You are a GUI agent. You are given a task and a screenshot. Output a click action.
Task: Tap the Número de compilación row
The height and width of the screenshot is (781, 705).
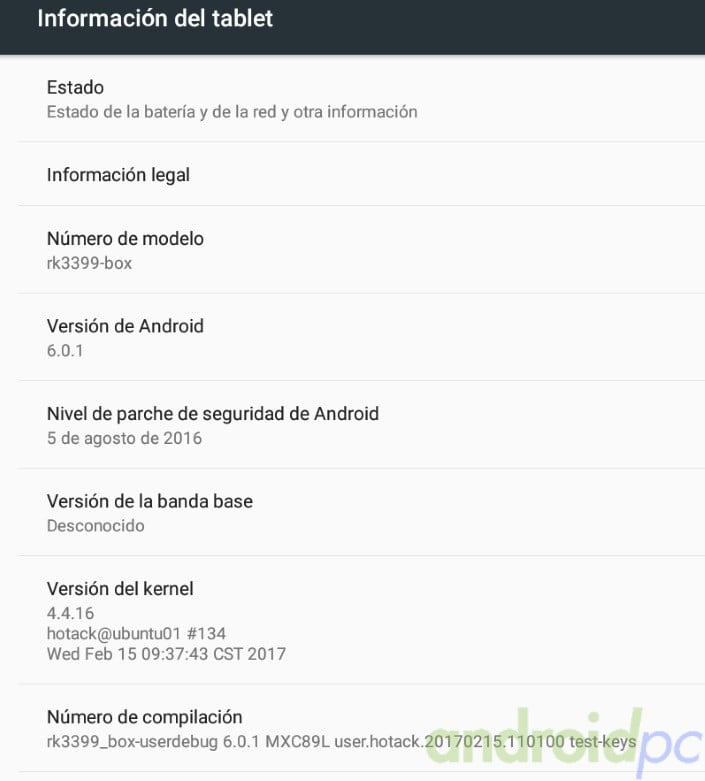(340, 729)
